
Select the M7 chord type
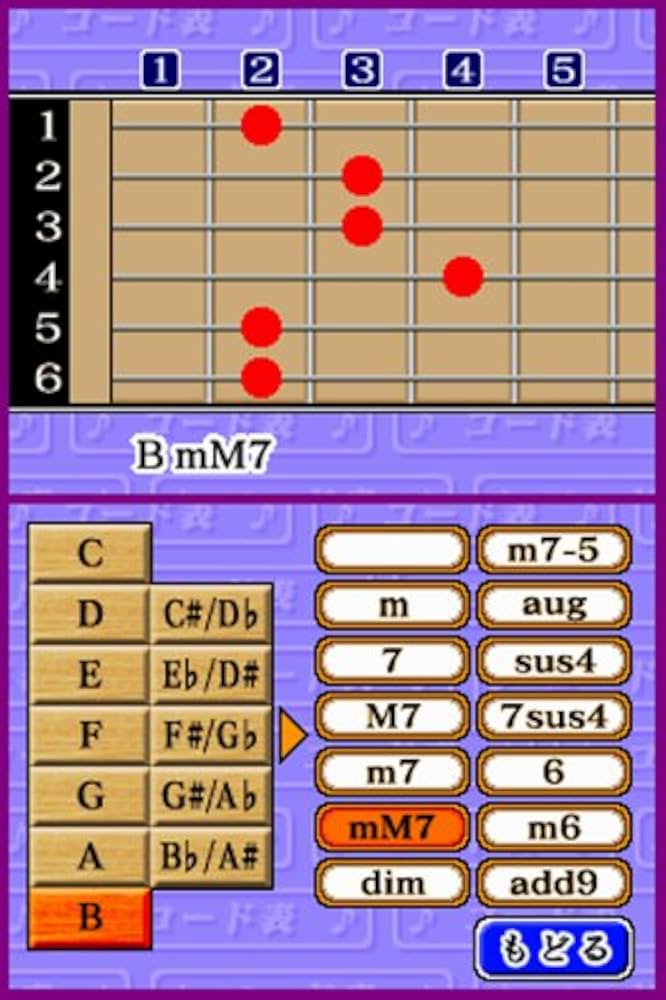392,716
